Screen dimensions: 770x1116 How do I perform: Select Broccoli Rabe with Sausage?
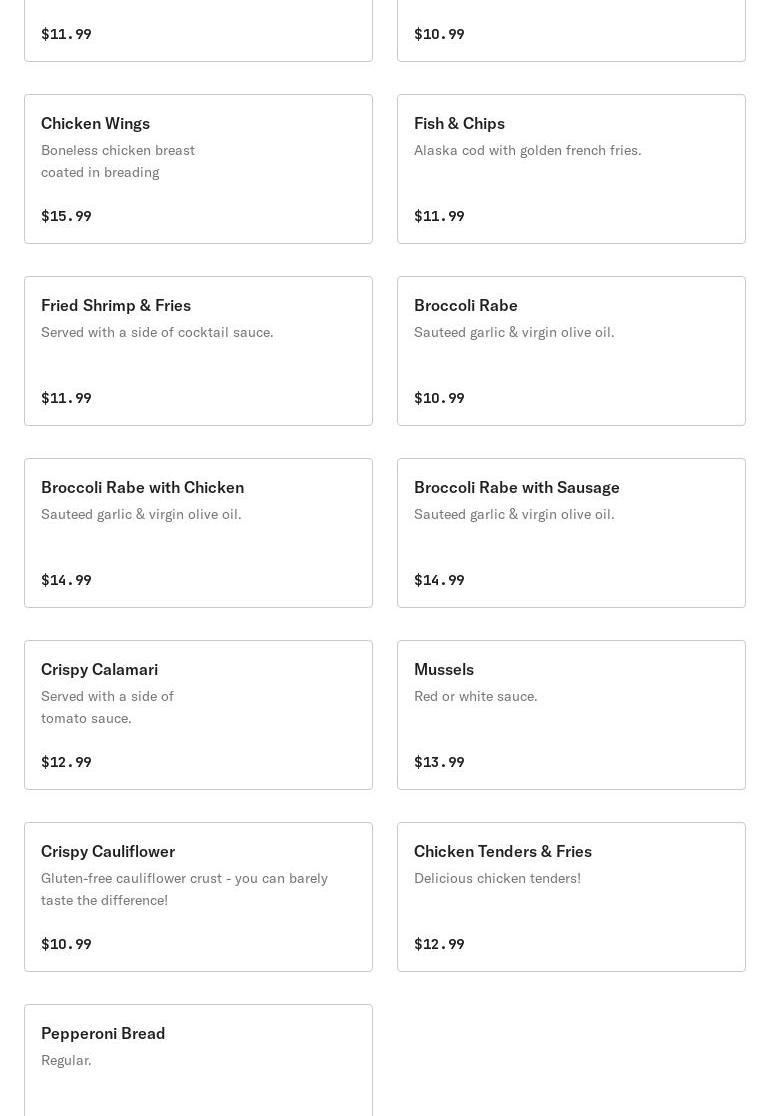tap(571, 533)
